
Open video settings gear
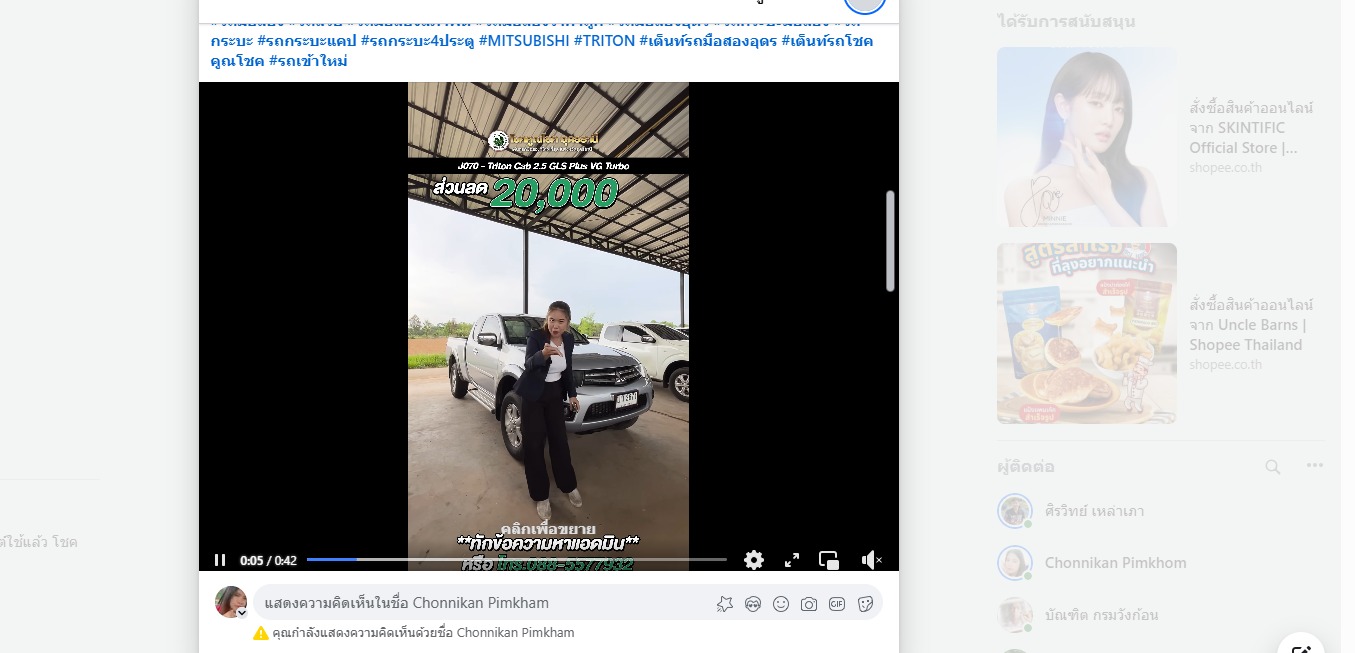click(x=754, y=560)
